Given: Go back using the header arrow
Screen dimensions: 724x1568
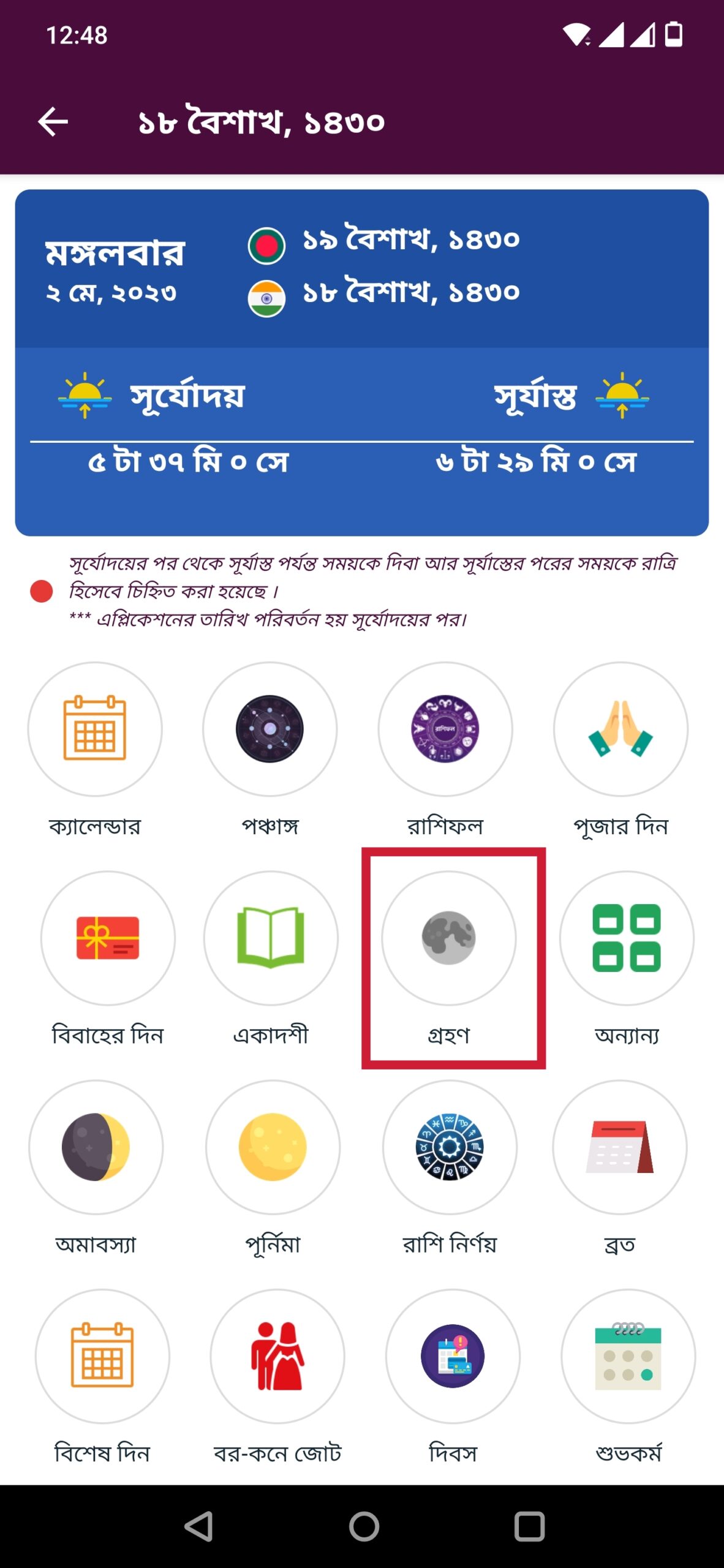Looking at the screenshot, I should (53, 121).
